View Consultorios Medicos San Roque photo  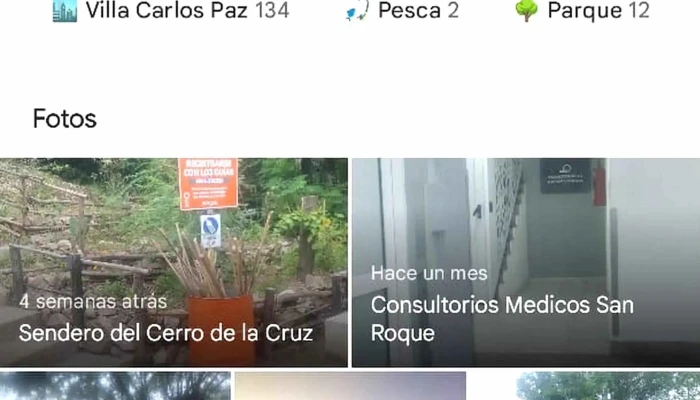coord(525,262)
